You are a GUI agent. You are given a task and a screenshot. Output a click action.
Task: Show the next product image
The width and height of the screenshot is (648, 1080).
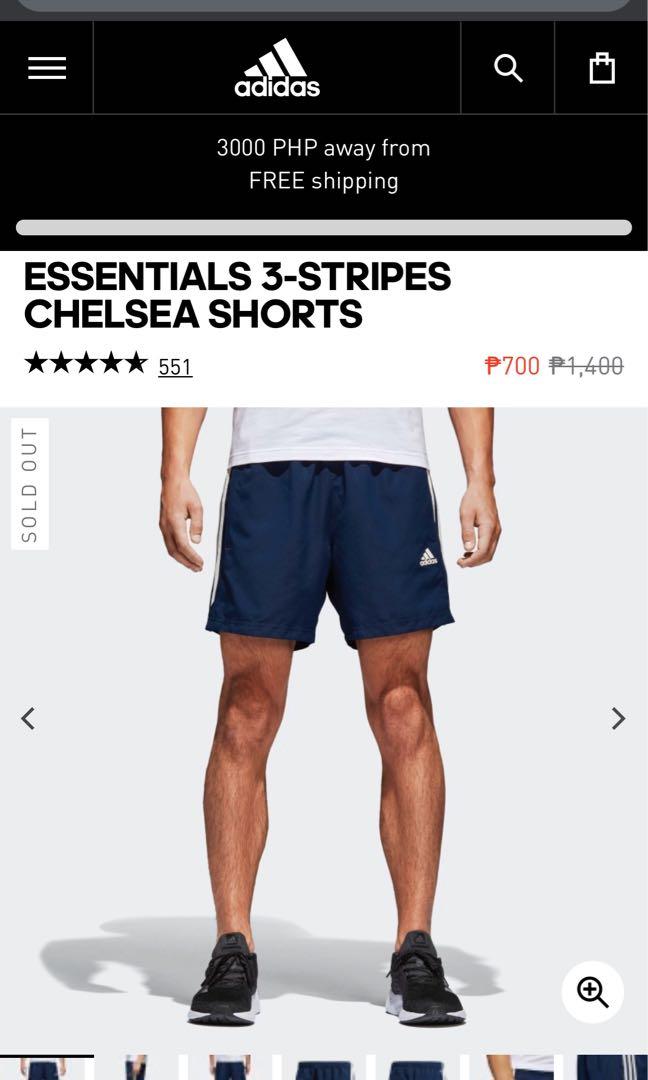tap(618, 718)
